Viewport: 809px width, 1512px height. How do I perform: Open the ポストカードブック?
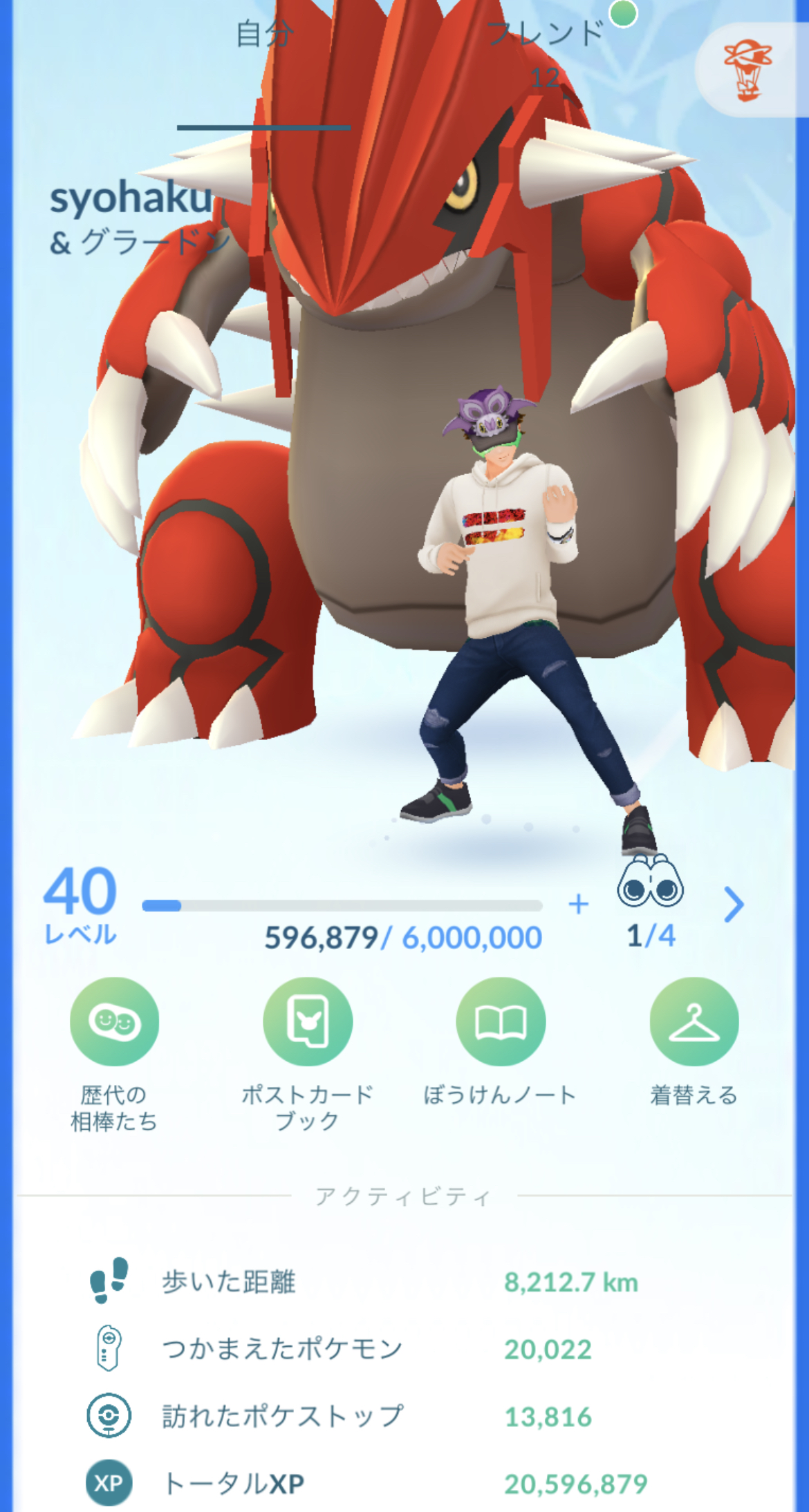[x=308, y=1021]
